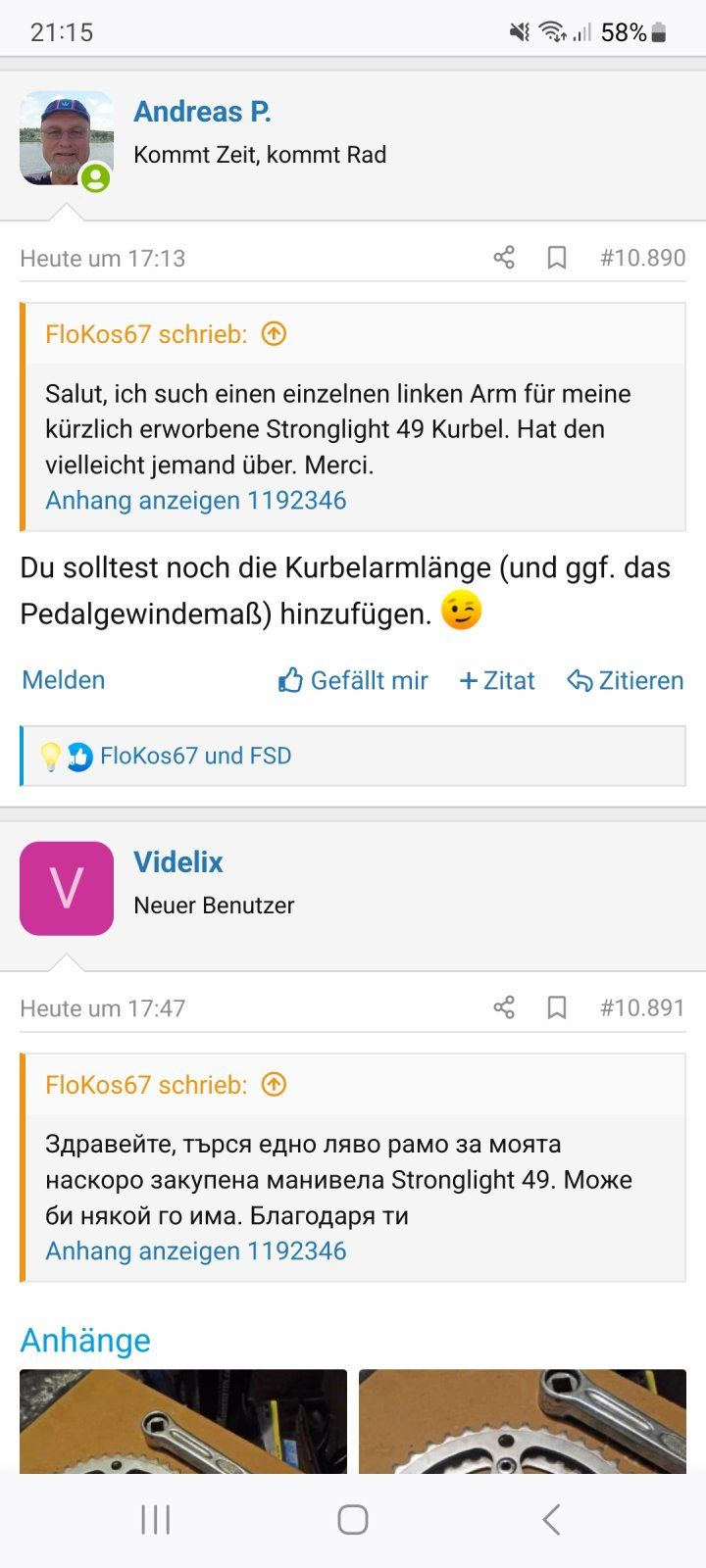The image size is (706, 1568).
Task: Open permalink #10.891
Action: click(x=642, y=1007)
